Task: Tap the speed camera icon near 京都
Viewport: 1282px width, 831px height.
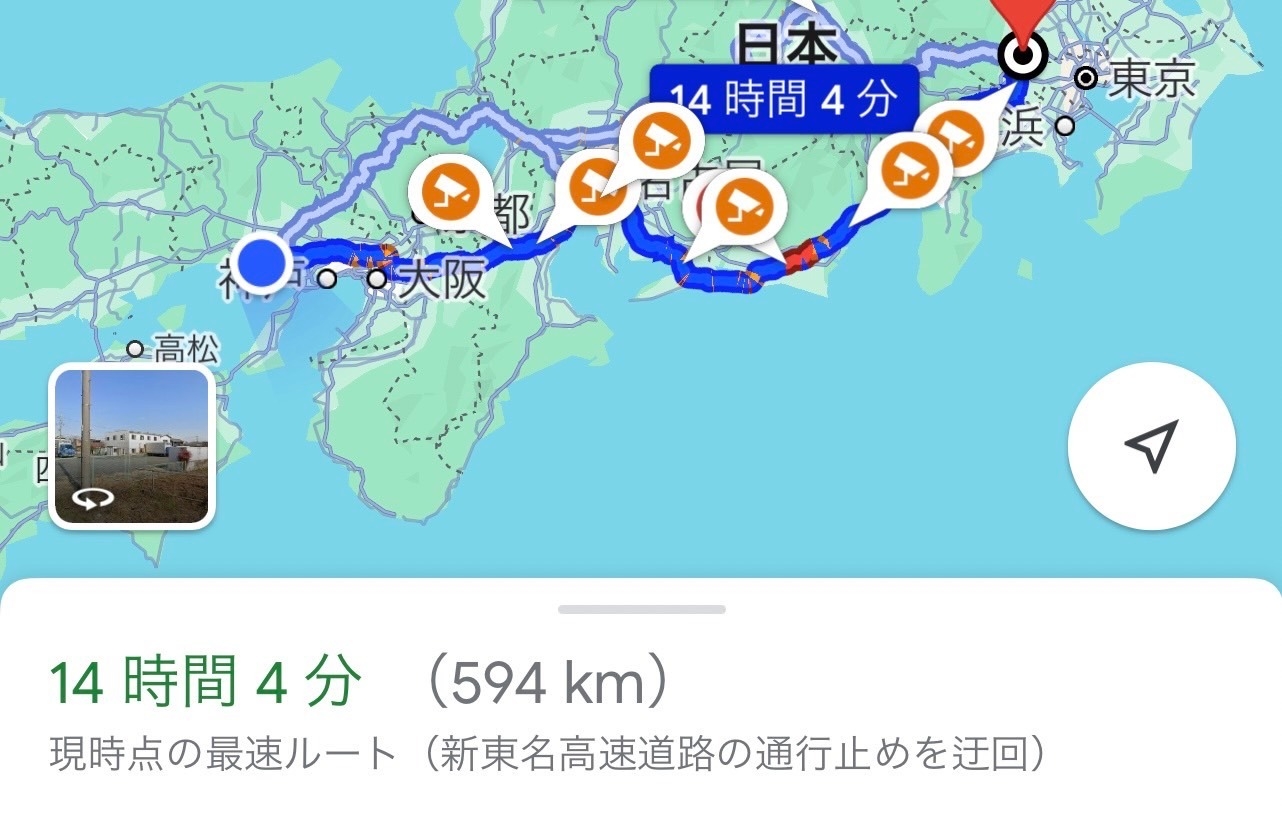Action: (x=451, y=190)
